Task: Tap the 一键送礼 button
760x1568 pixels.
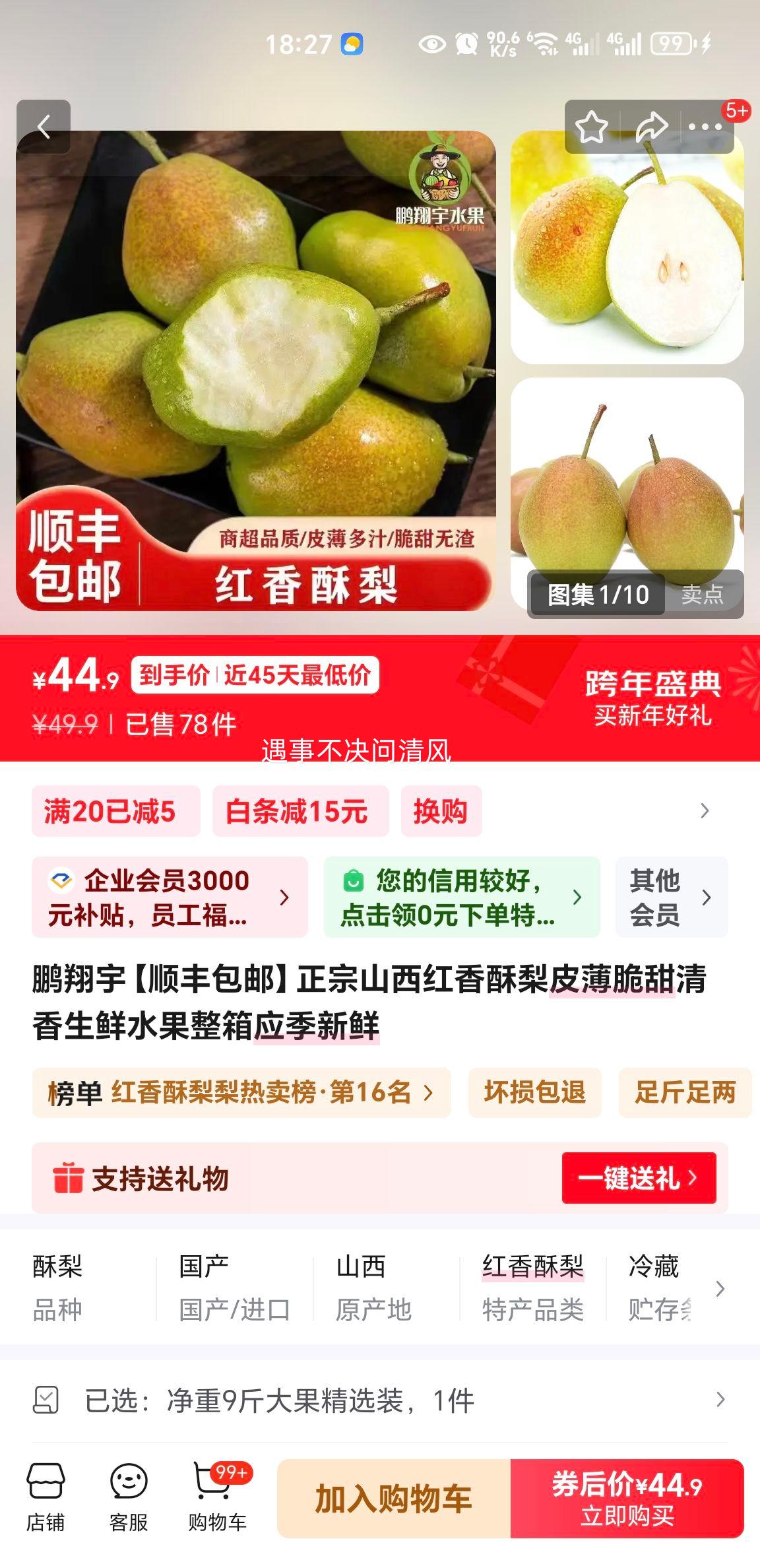Action: (x=639, y=1178)
